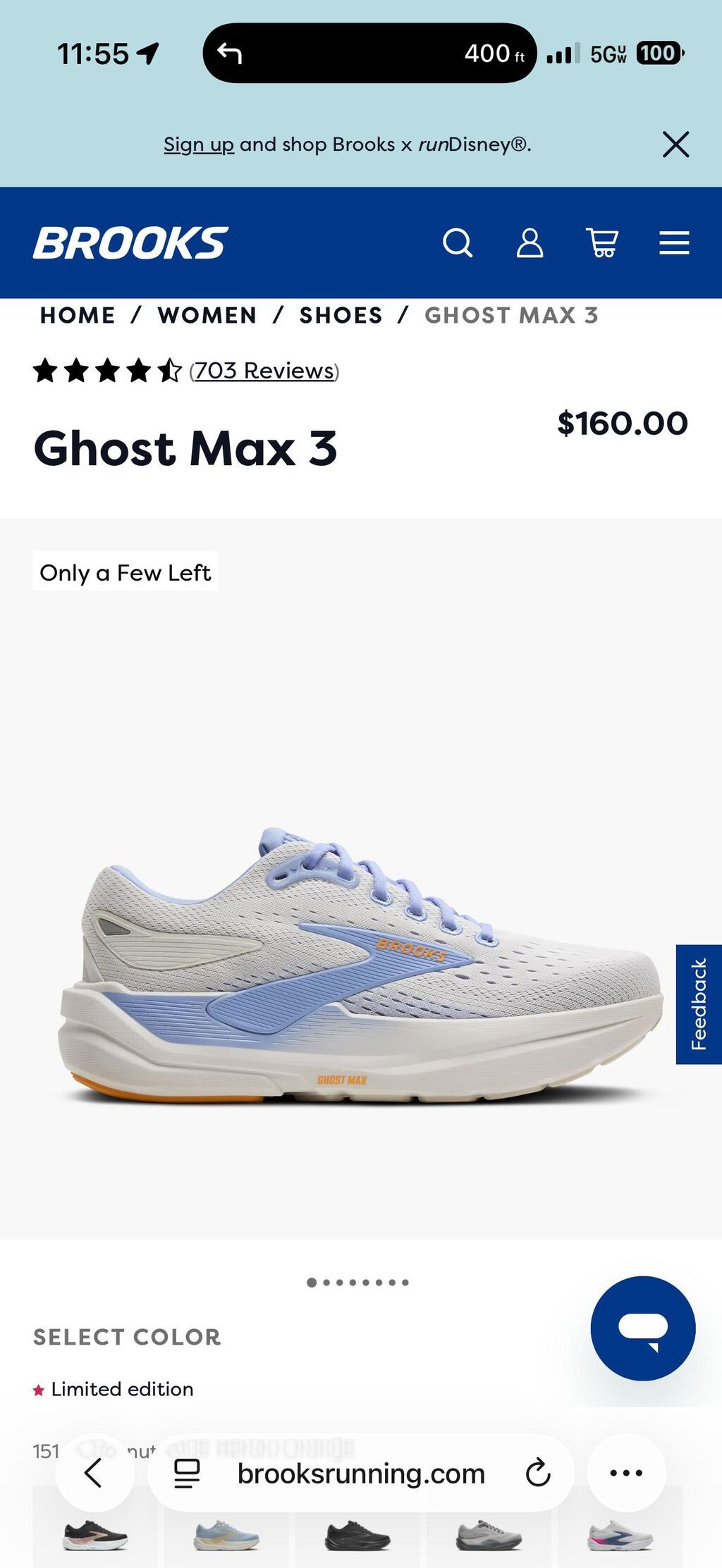The width and height of the screenshot is (722, 1568).
Task: Open the Brooks site search
Action: (x=458, y=243)
